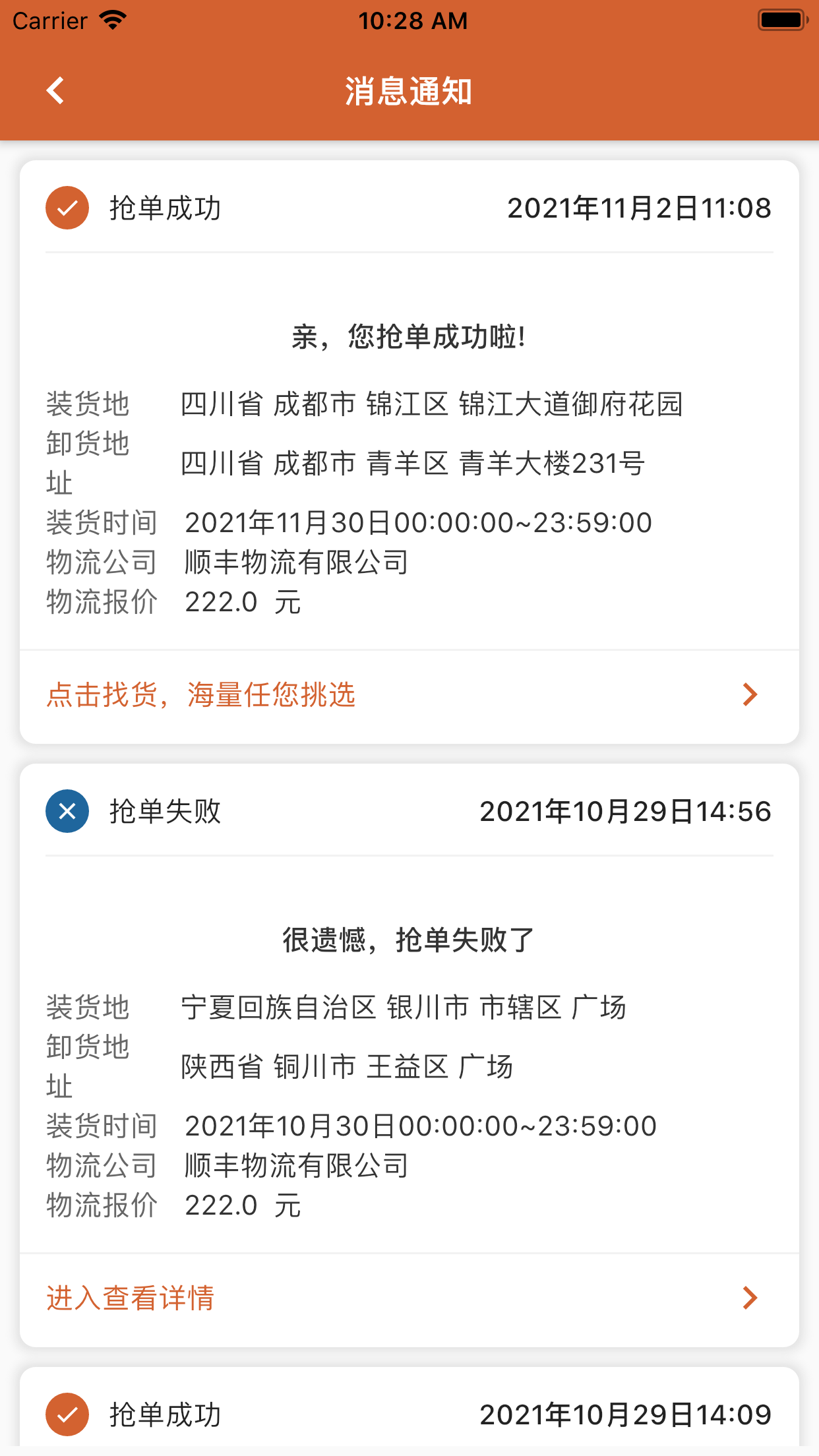
Task: Open 点击找货，海量任您挑选 link
Action: pyautogui.click(x=409, y=695)
